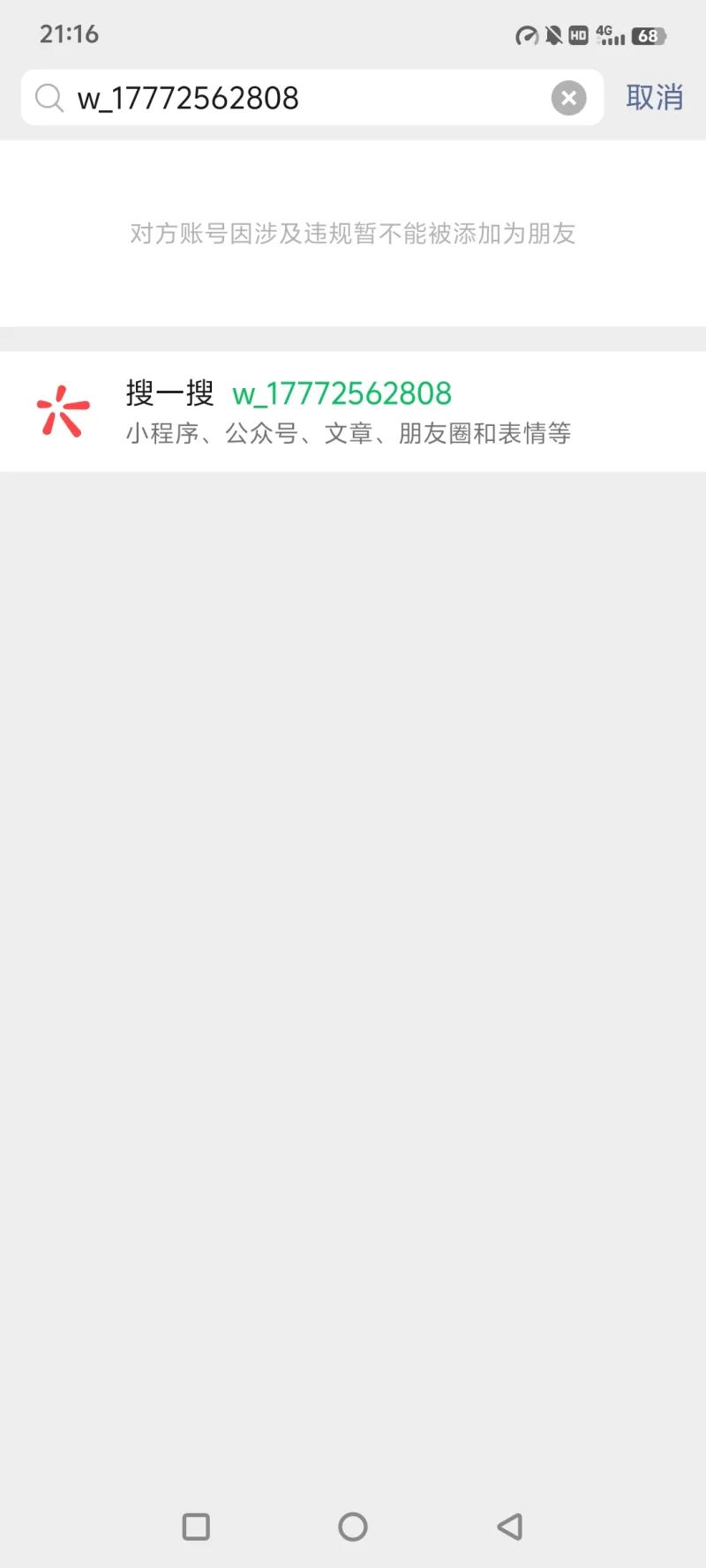Tap the 21:16 clock in status bar
This screenshot has width=706, height=1568.
pos(69,34)
